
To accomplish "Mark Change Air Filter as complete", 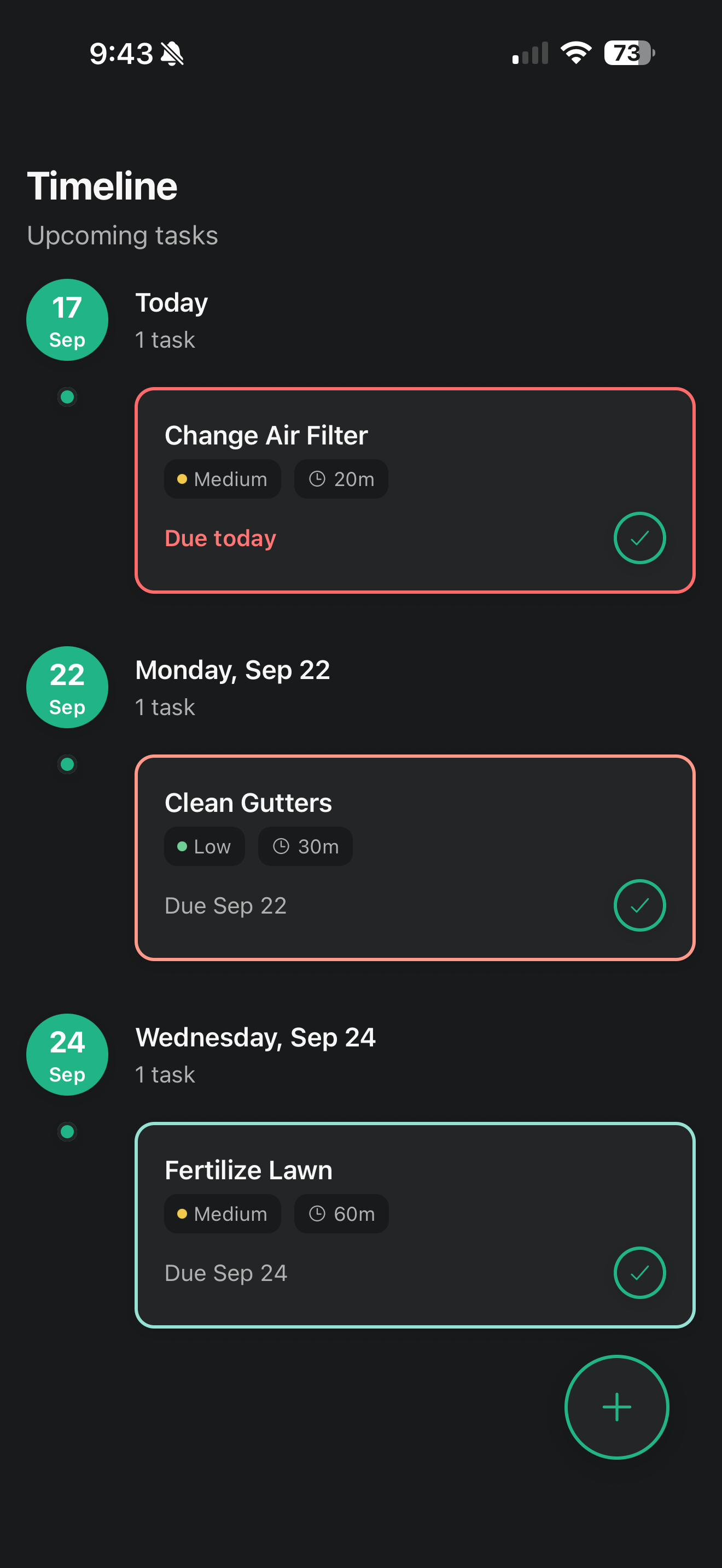I will click(x=639, y=538).
